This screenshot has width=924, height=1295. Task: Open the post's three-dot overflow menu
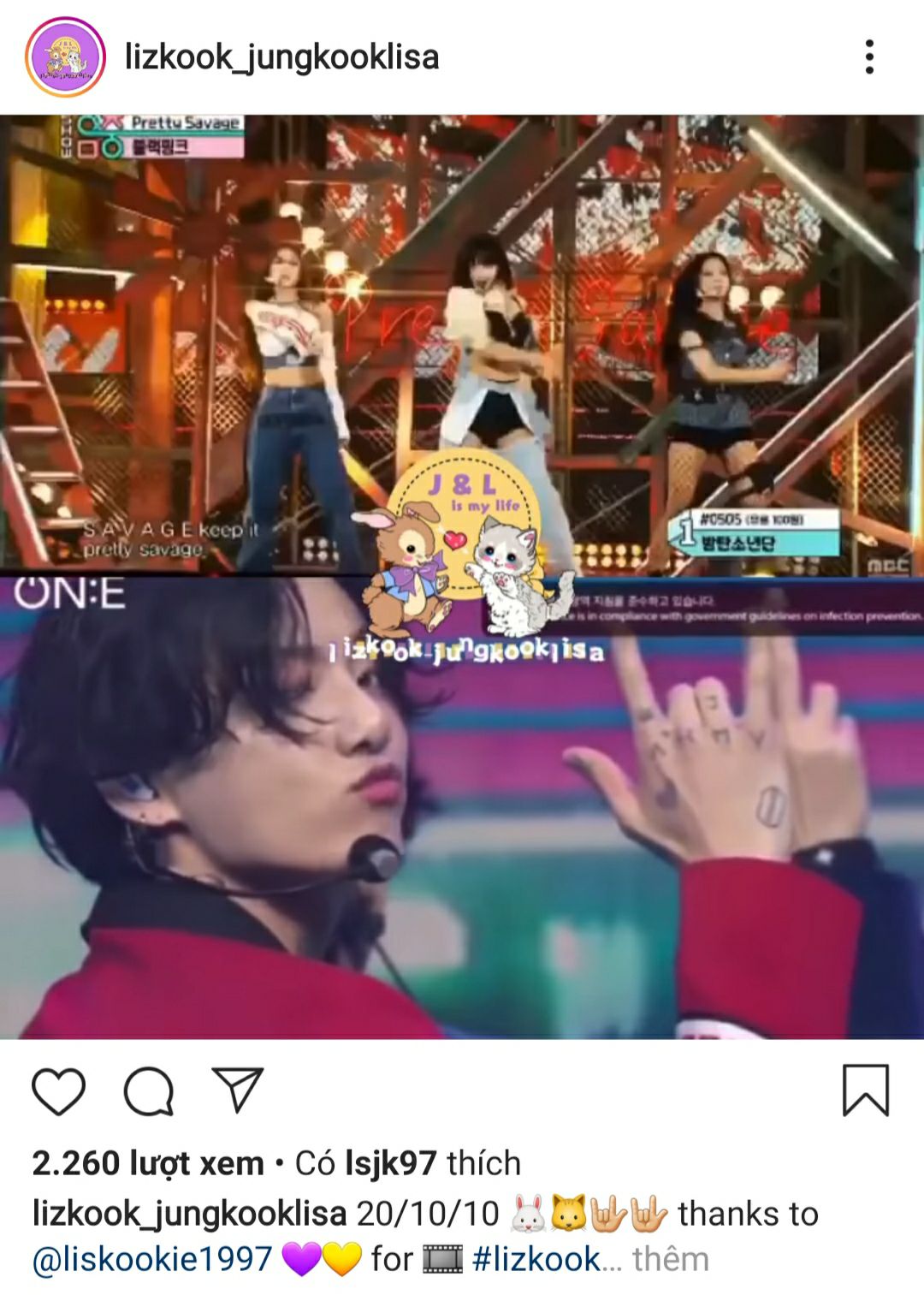869,57
